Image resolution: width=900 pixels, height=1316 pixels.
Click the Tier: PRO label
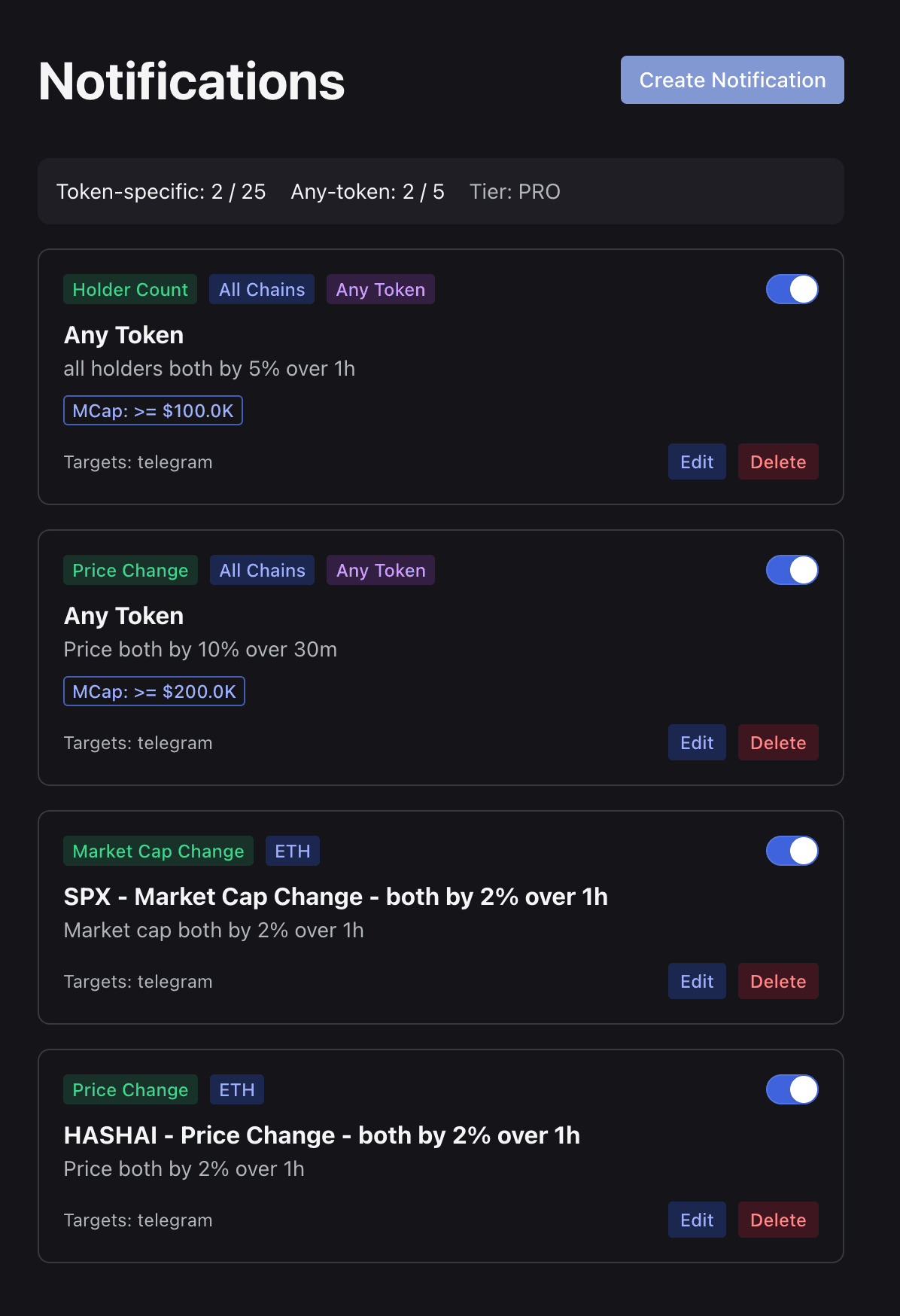[515, 192]
